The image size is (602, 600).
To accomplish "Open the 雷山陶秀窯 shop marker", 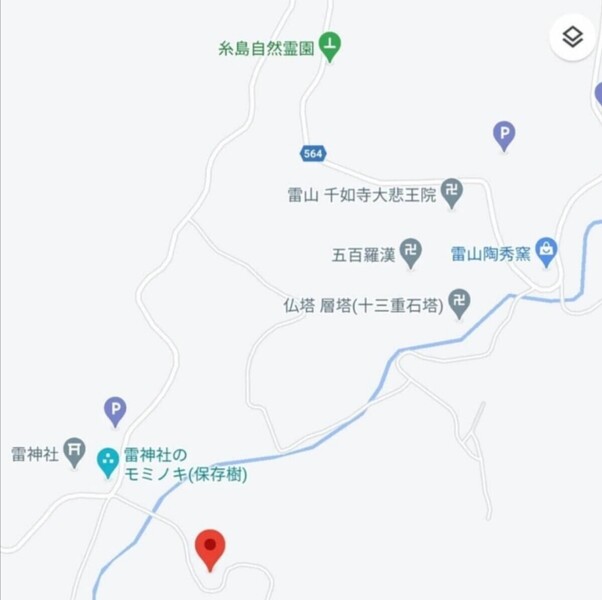I will coord(546,252).
